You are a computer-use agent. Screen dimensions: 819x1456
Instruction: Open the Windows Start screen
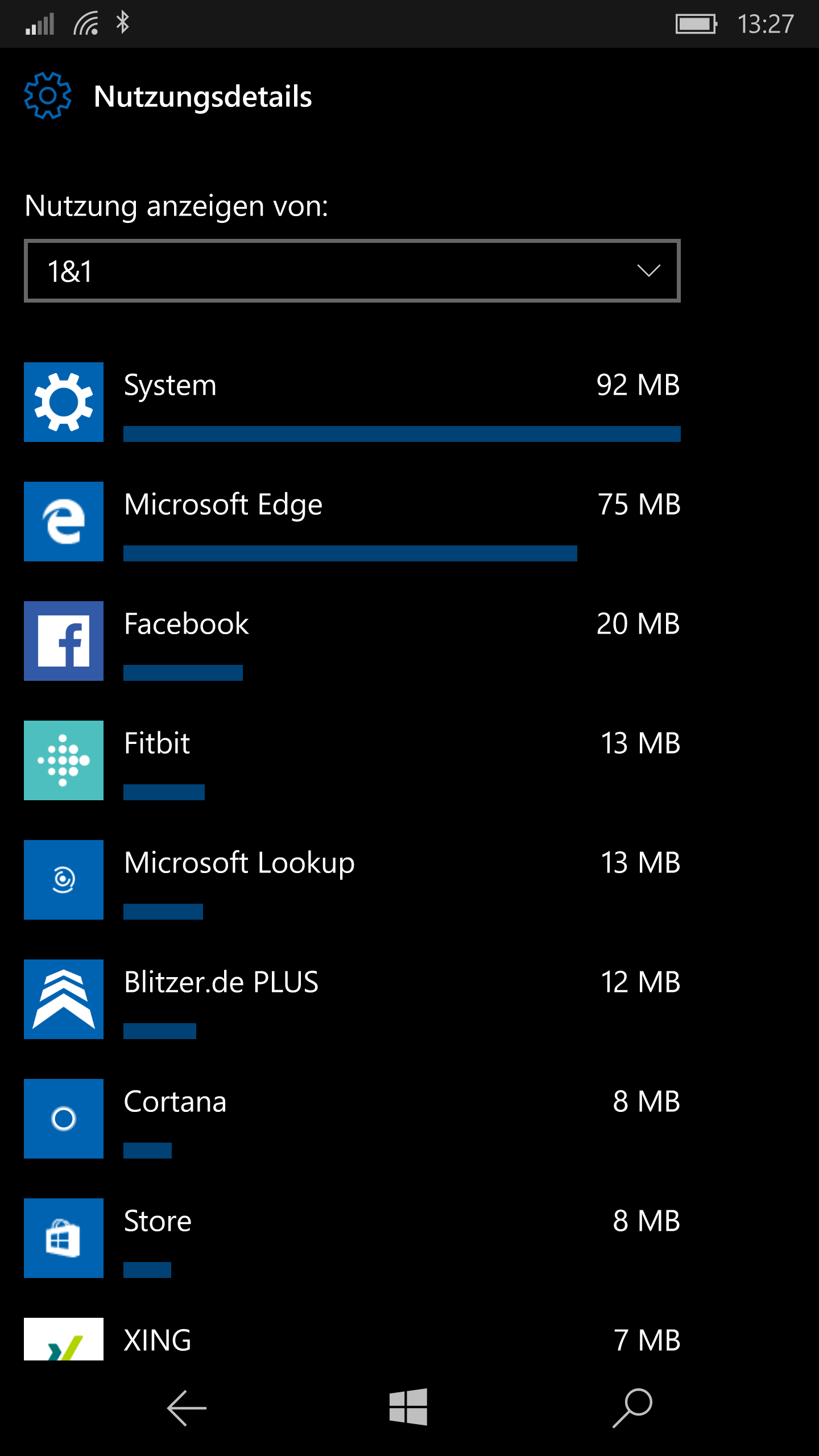[408, 1407]
